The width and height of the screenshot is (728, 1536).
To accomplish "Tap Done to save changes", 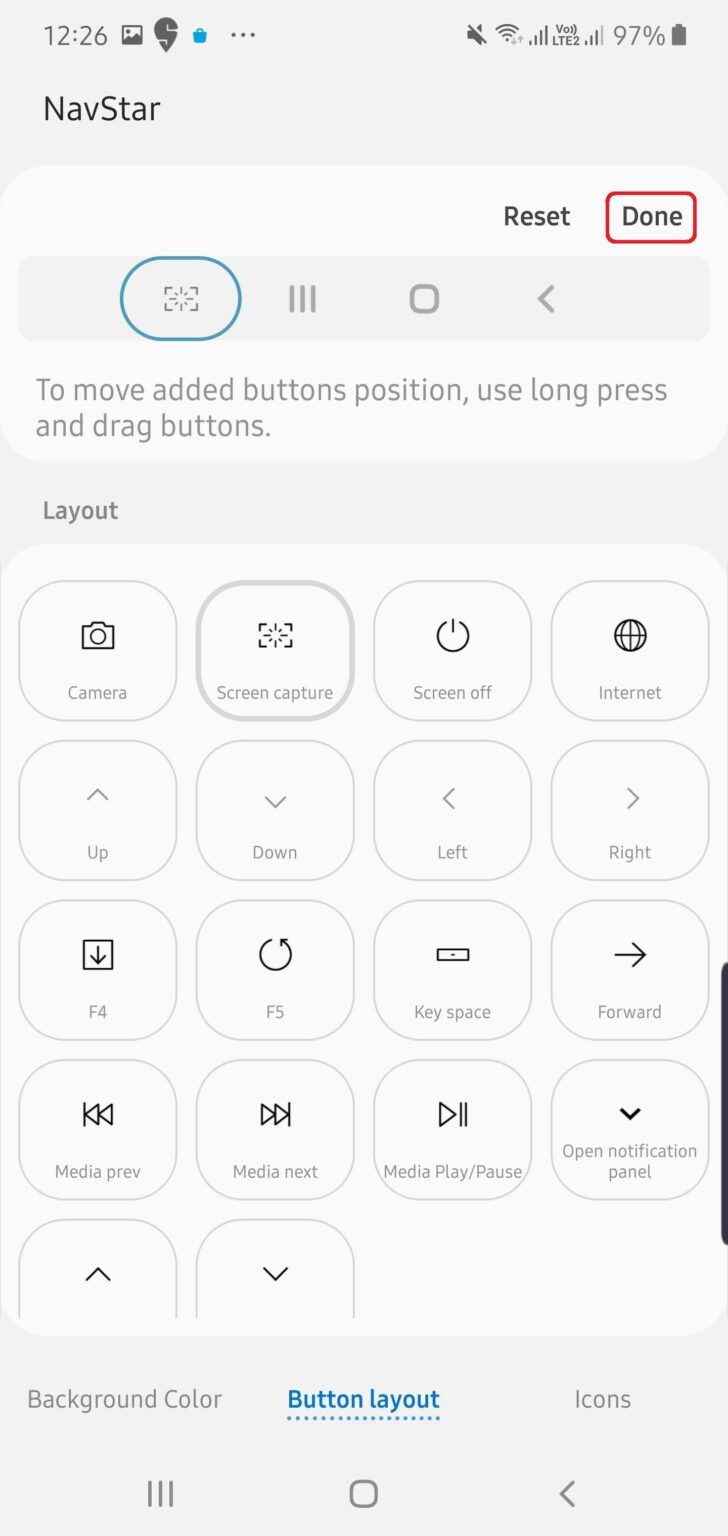I will point(651,216).
